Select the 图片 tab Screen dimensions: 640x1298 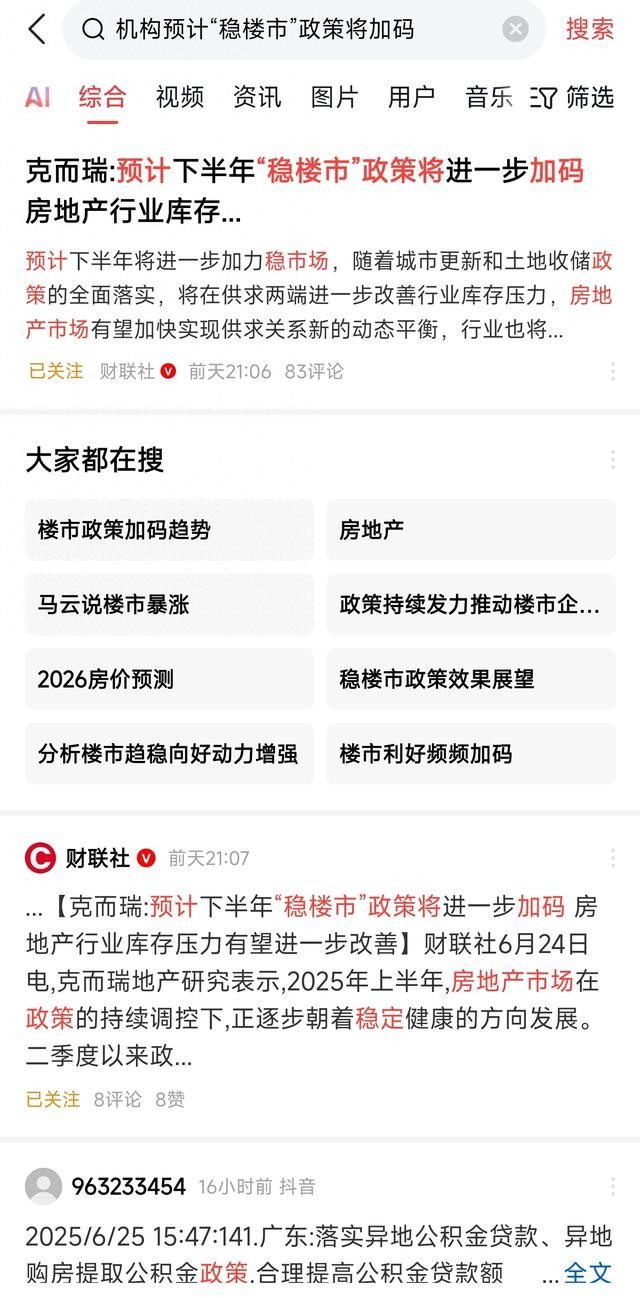tap(334, 97)
